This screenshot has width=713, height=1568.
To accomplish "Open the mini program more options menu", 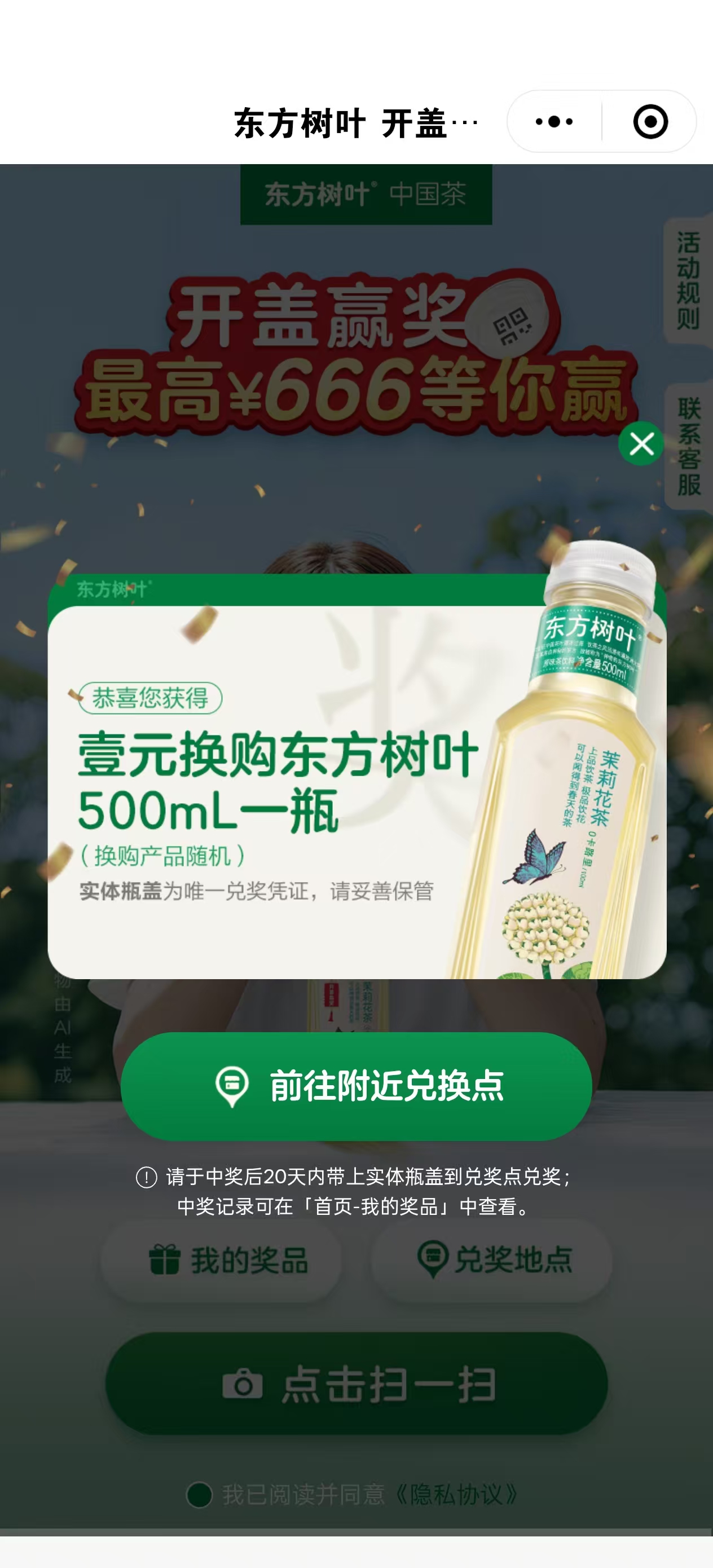I will (x=554, y=122).
